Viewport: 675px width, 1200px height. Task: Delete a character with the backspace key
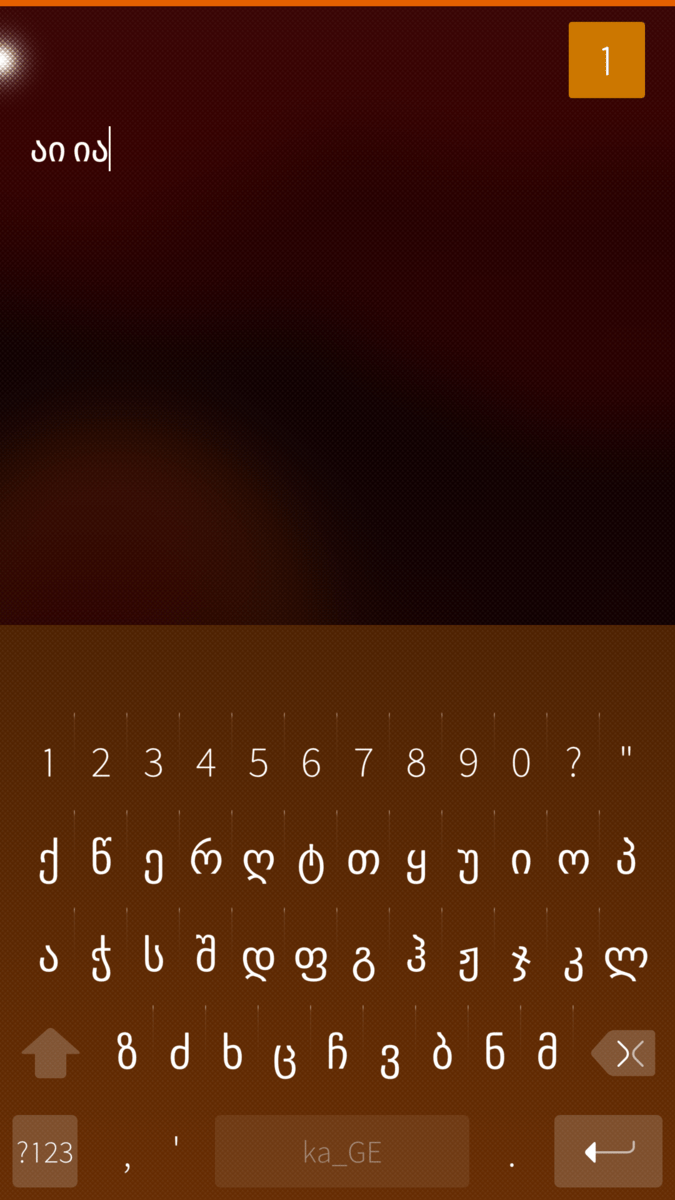tap(623, 1053)
